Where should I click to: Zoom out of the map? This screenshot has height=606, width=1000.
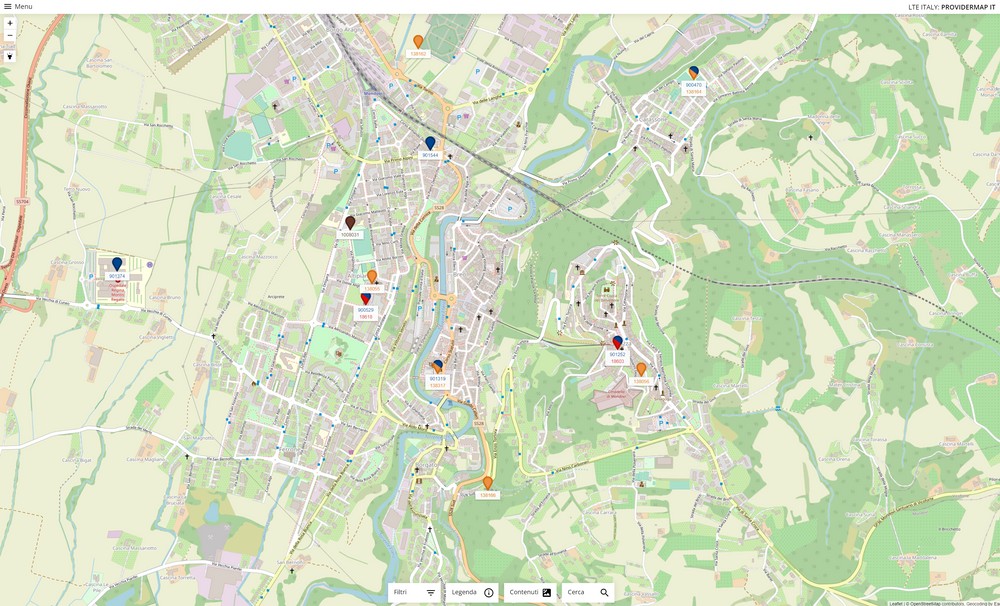coord(10,35)
